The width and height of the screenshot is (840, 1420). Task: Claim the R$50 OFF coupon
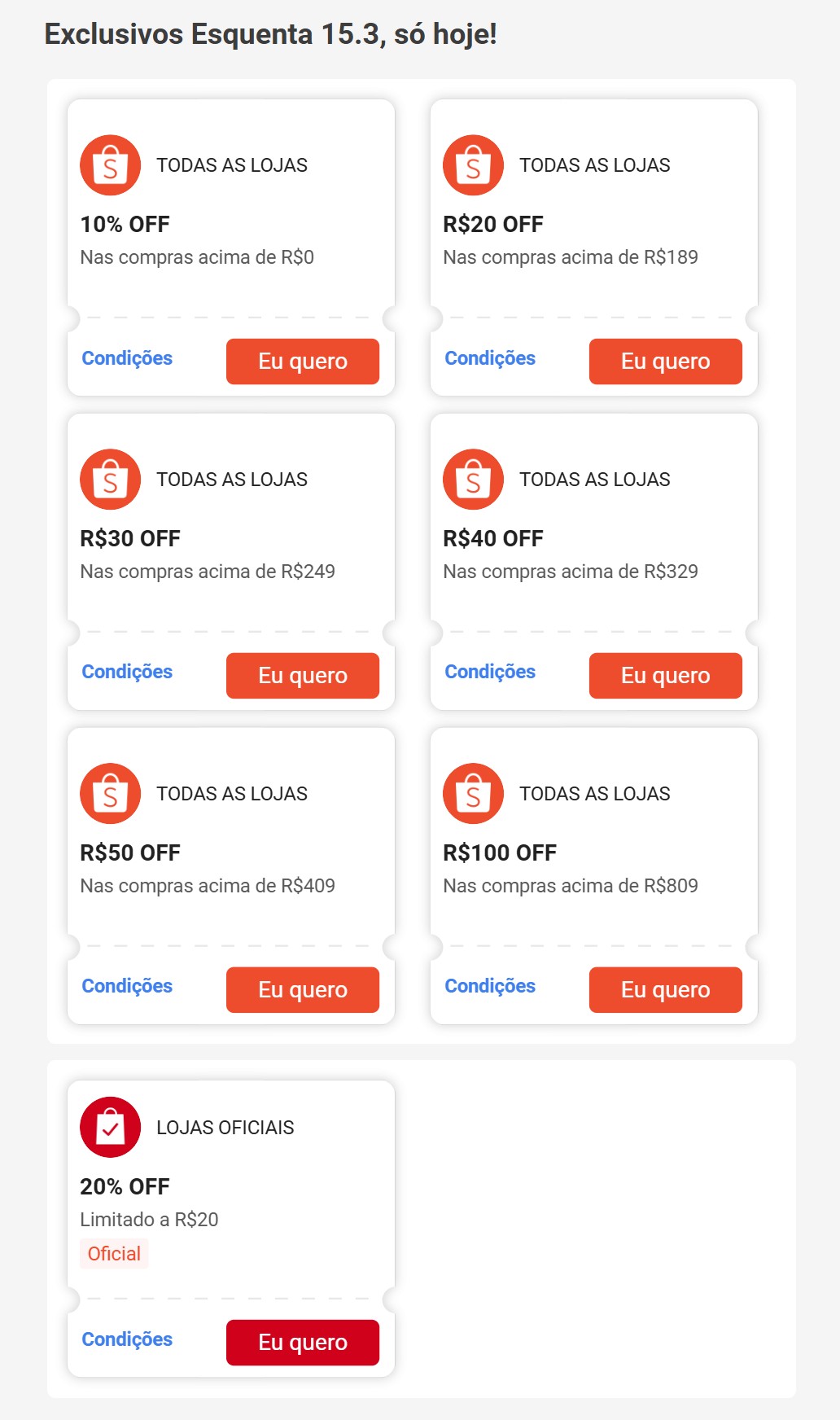click(x=302, y=989)
